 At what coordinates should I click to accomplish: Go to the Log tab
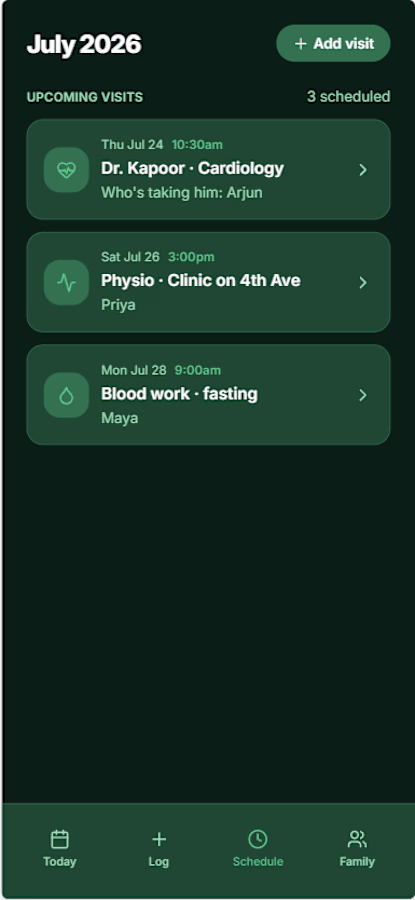(x=158, y=848)
